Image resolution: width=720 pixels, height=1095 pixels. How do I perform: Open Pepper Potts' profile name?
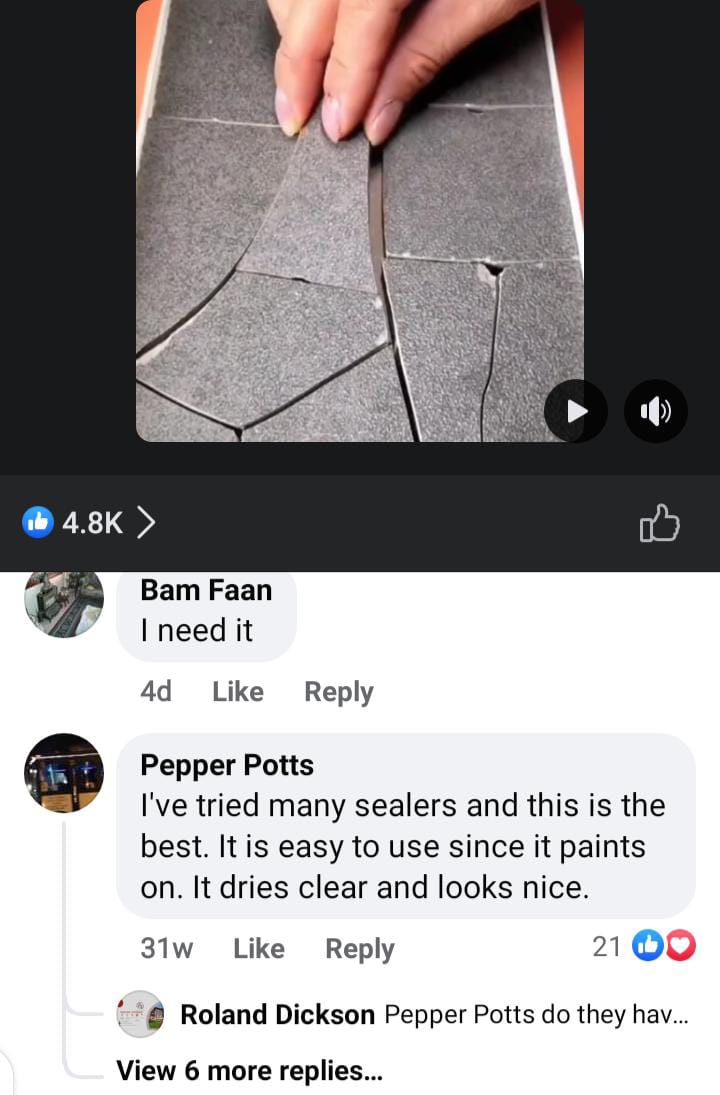(x=227, y=765)
